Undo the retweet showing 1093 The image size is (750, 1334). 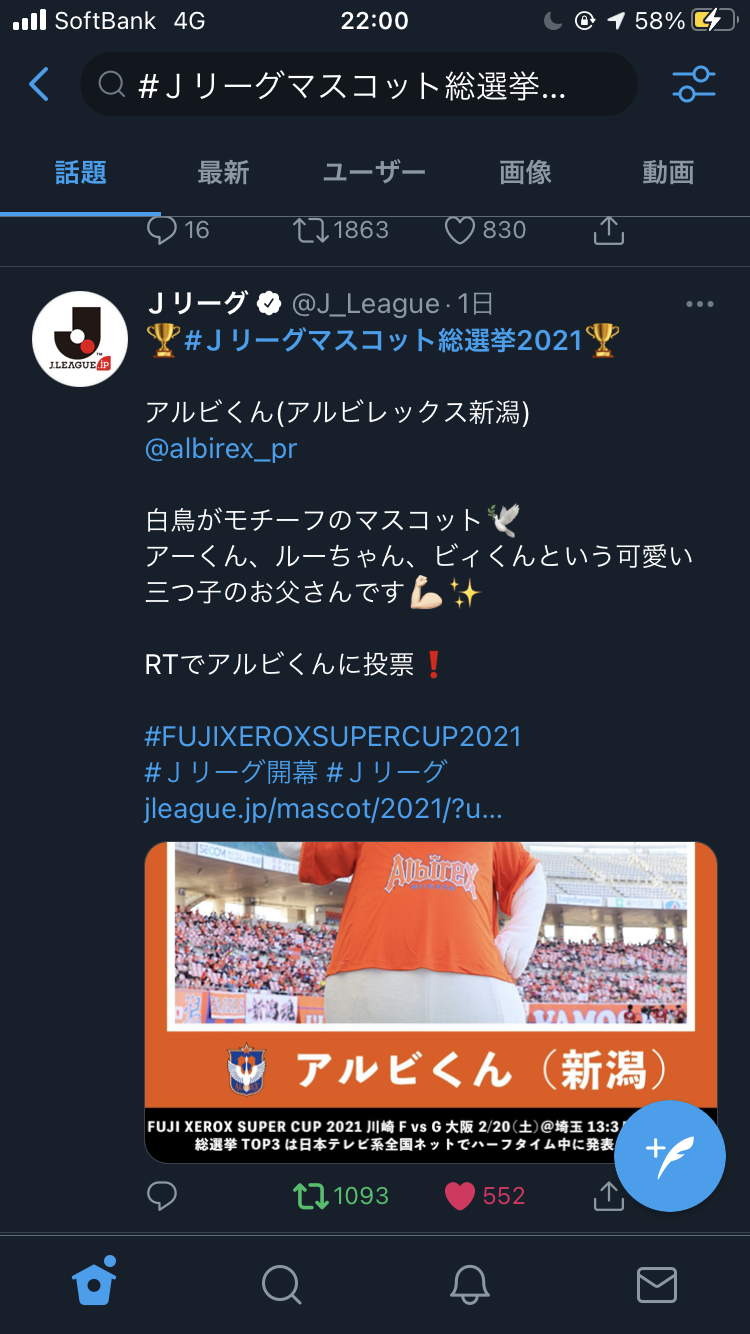coord(341,1196)
